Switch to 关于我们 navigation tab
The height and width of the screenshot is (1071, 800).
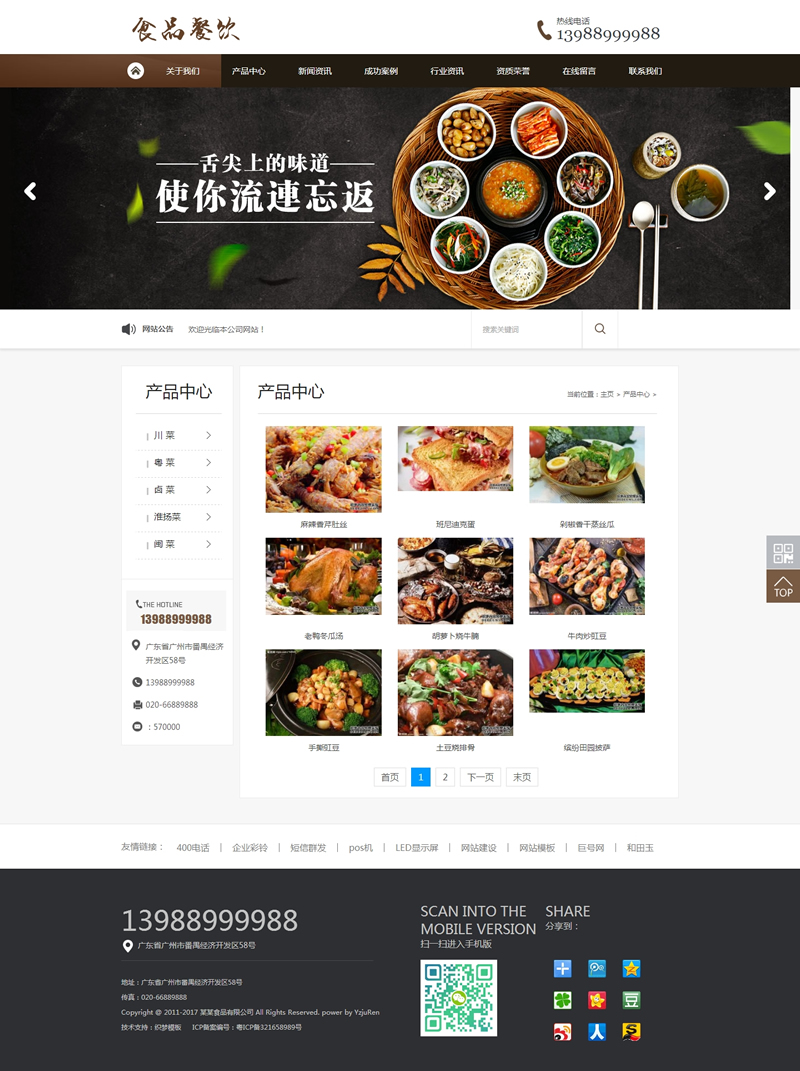tap(183, 71)
